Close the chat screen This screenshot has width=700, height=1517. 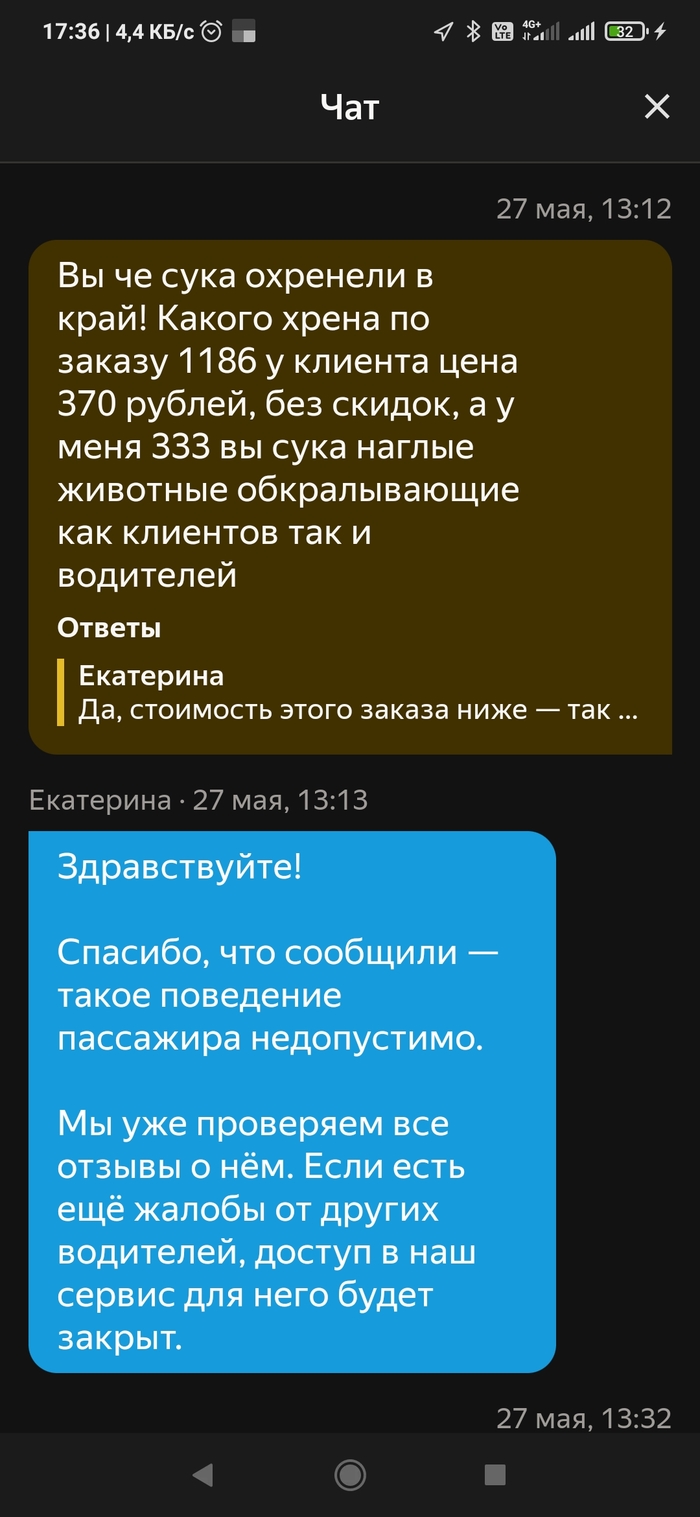coord(656,107)
